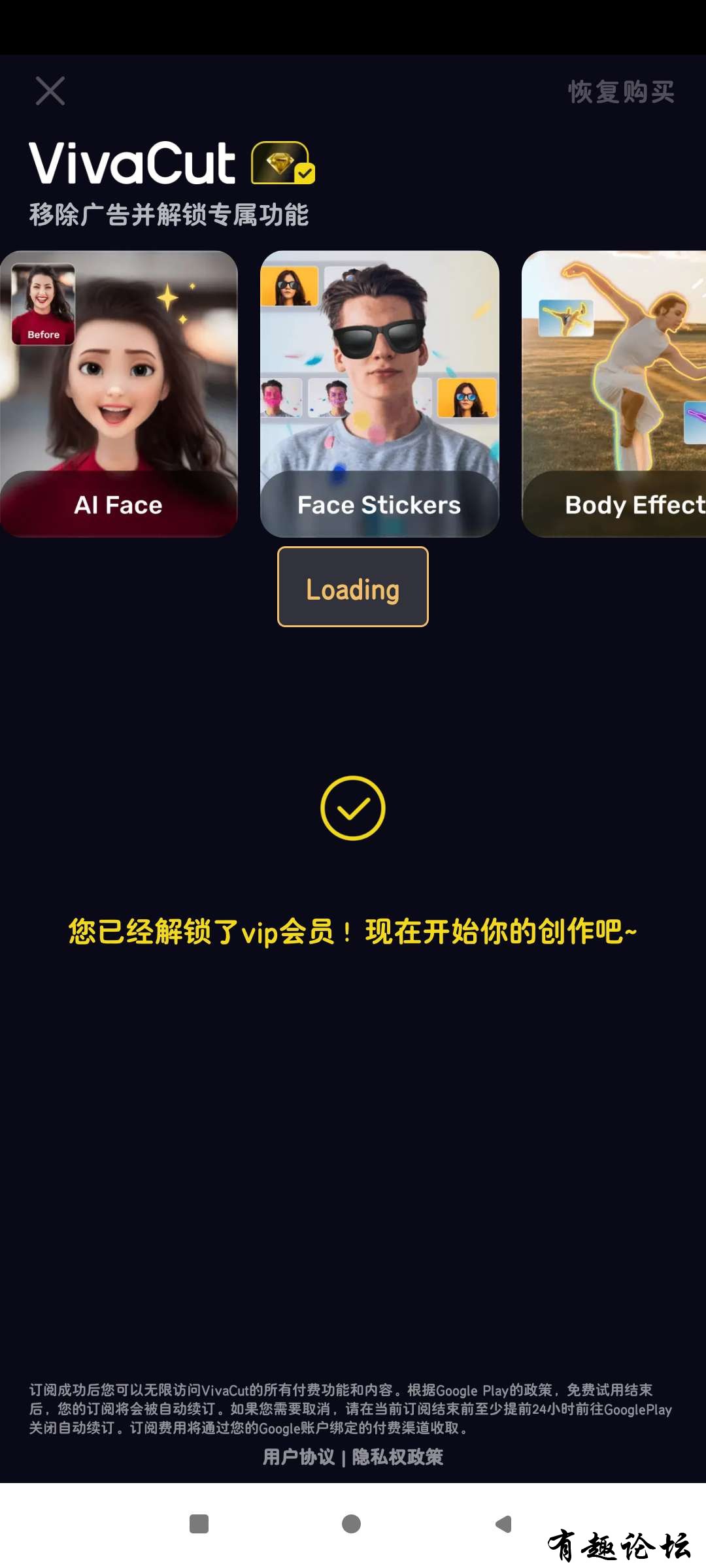Open the AI Face feature card
The width and height of the screenshot is (706, 1568).
(118, 394)
